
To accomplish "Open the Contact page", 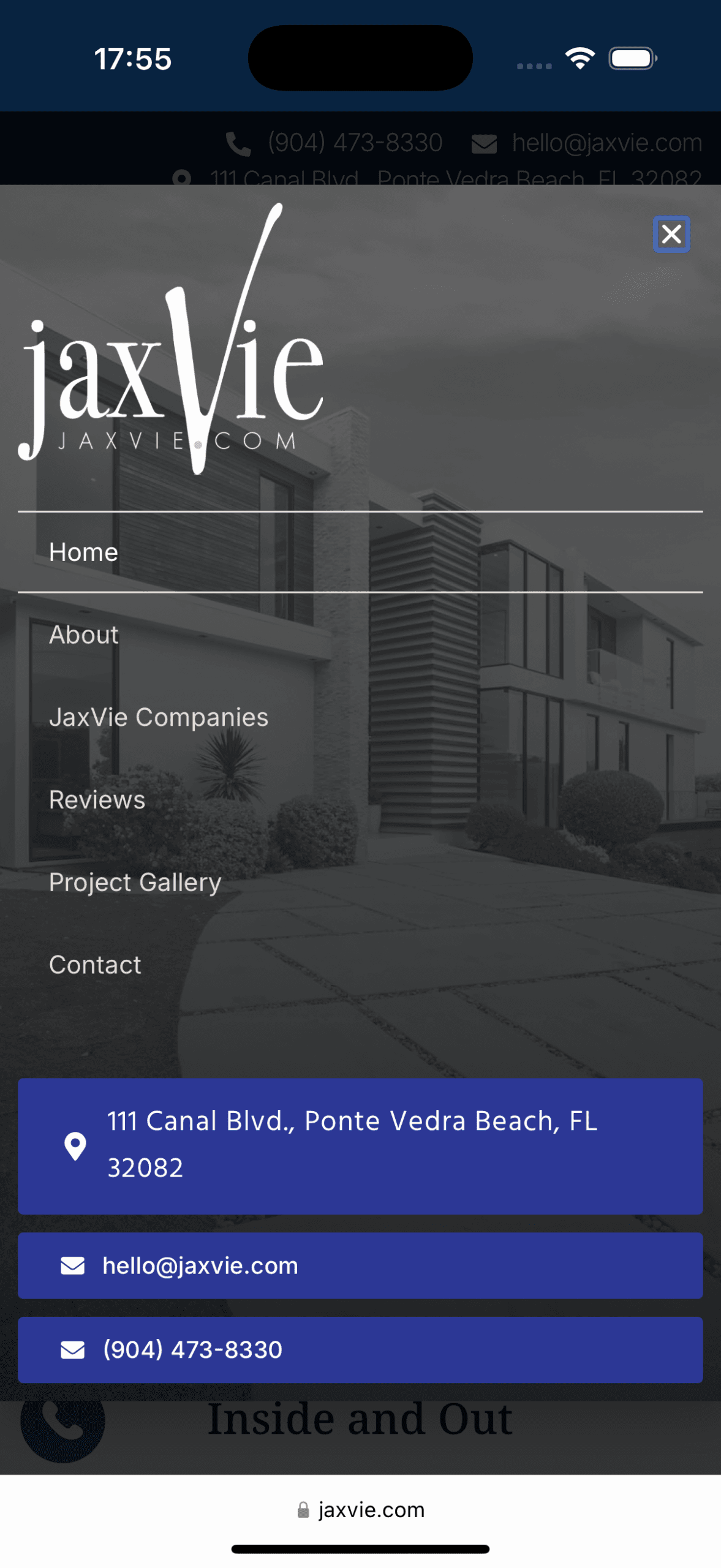I will point(96,965).
